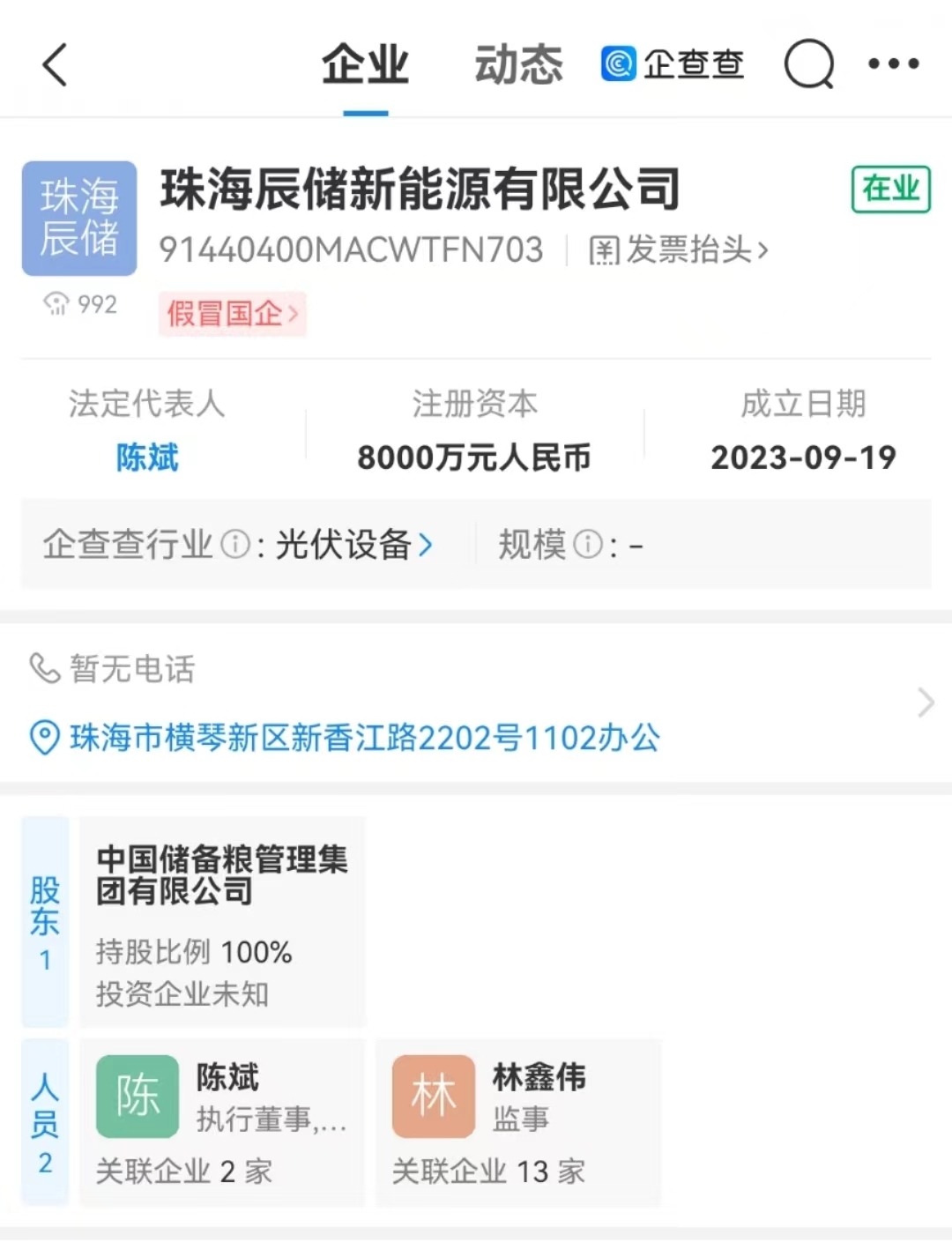The height and width of the screenshot is (1242, 952).
Task: Open the three-dot overflow menu
Action: 893,64
